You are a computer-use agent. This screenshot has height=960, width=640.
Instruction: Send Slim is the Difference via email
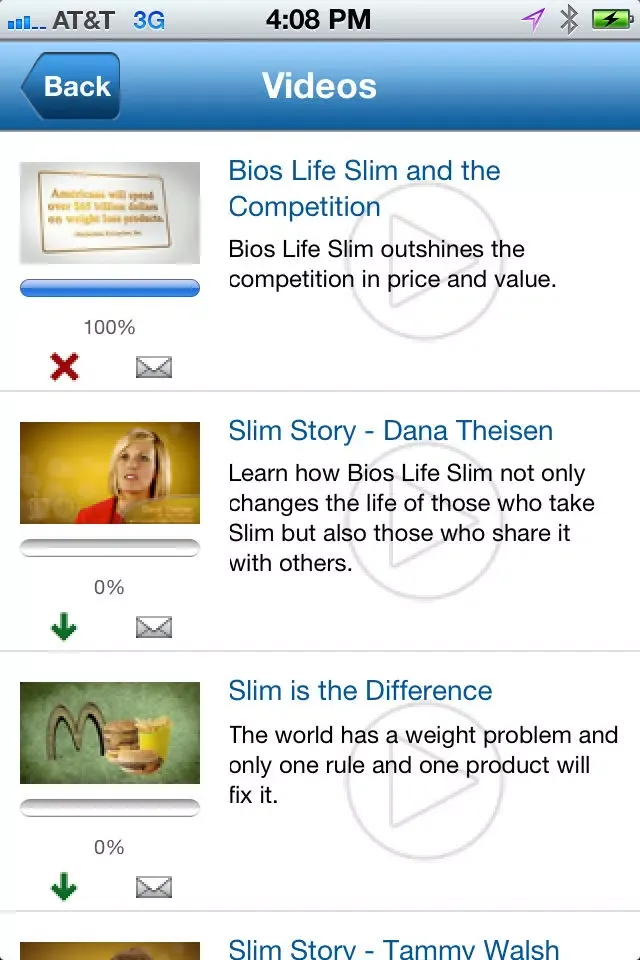(153, 887)
